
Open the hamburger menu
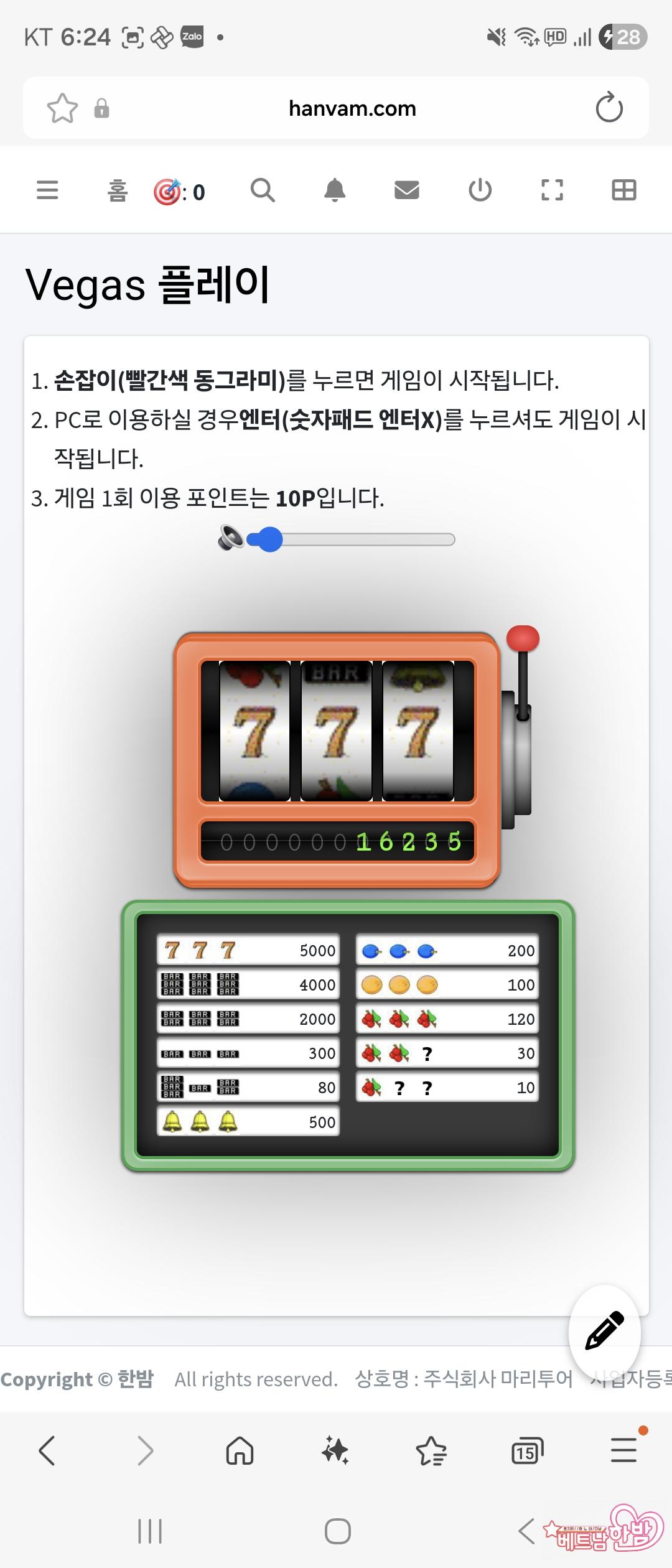47,190
